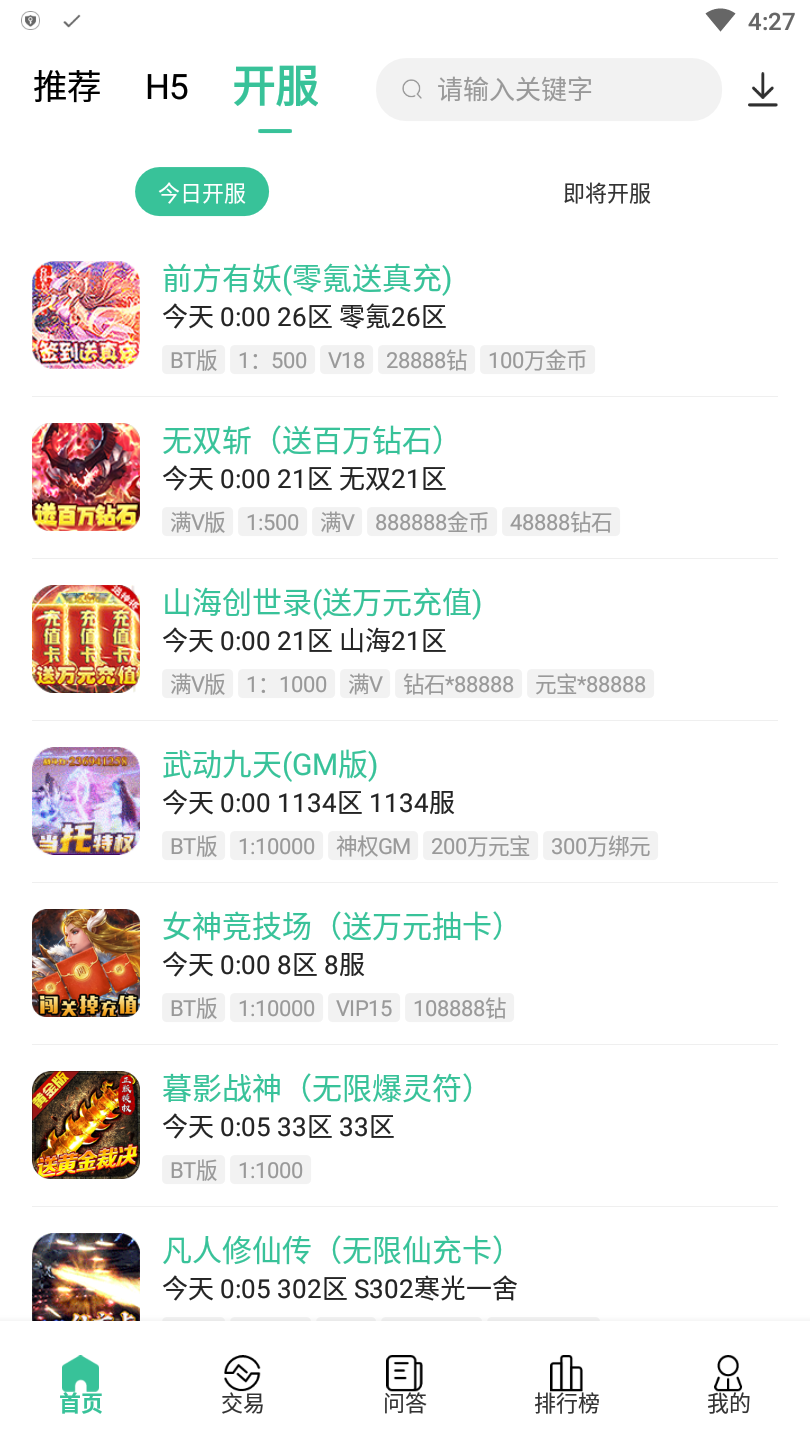This screenshot has height=1440, width=810.
Task: Expand 山海创世录 server info
Action: click(x=321, y=603)
